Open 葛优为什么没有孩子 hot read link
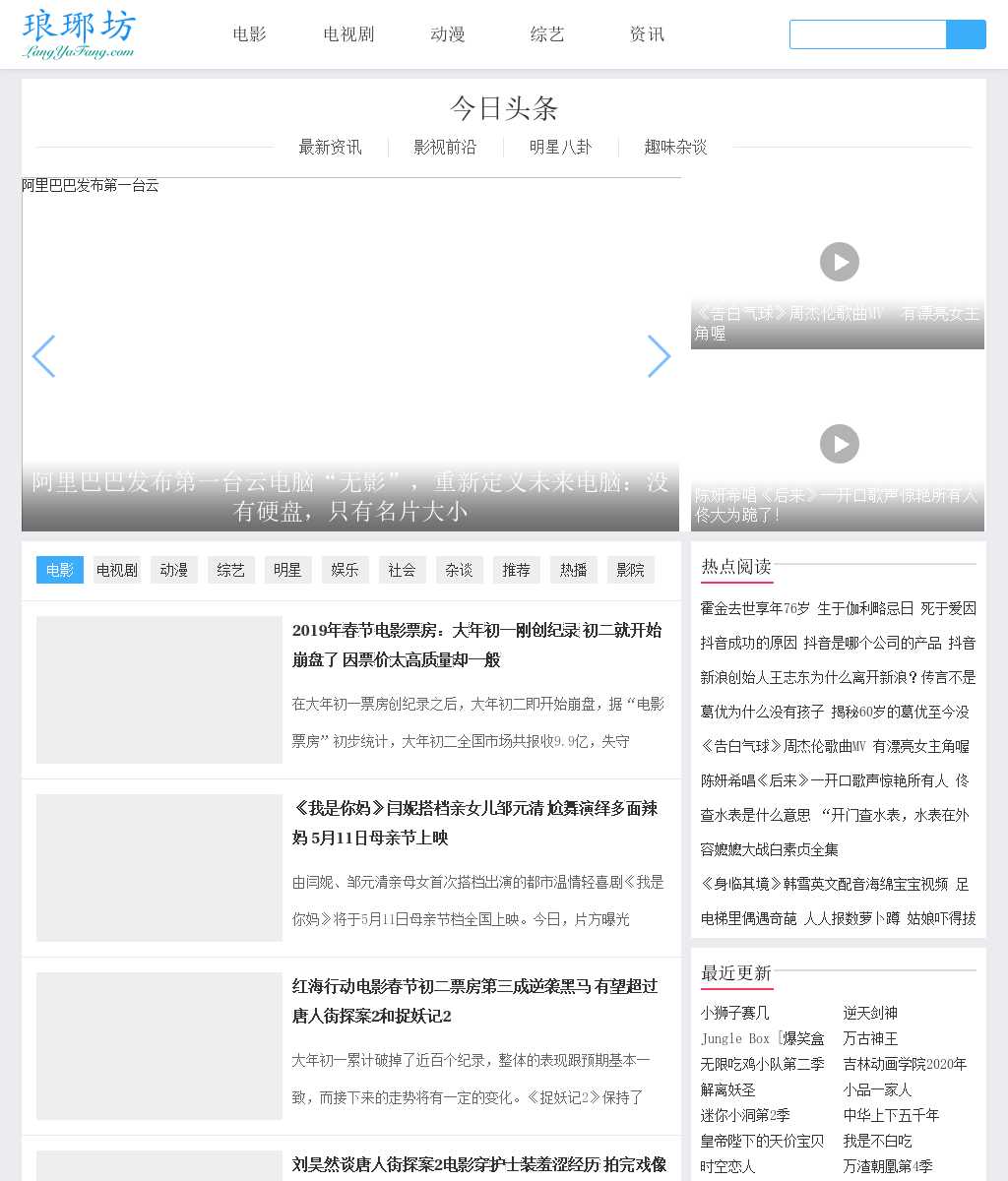 (762, 713)
